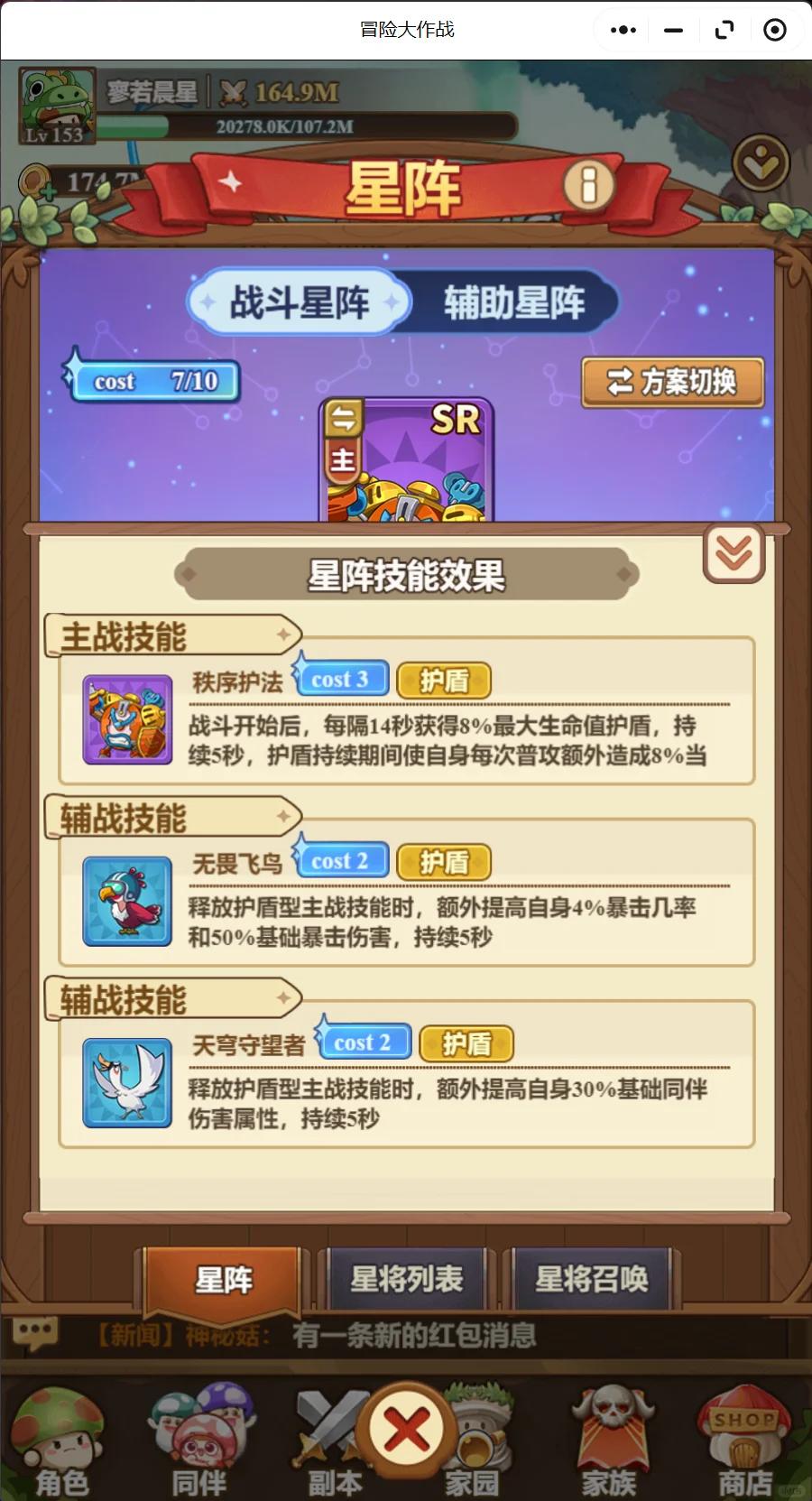Image resolution: width=812 pixels, height=1501 pixels.
Task: Open the SR main star general card
Action: [x=406, y=462]
